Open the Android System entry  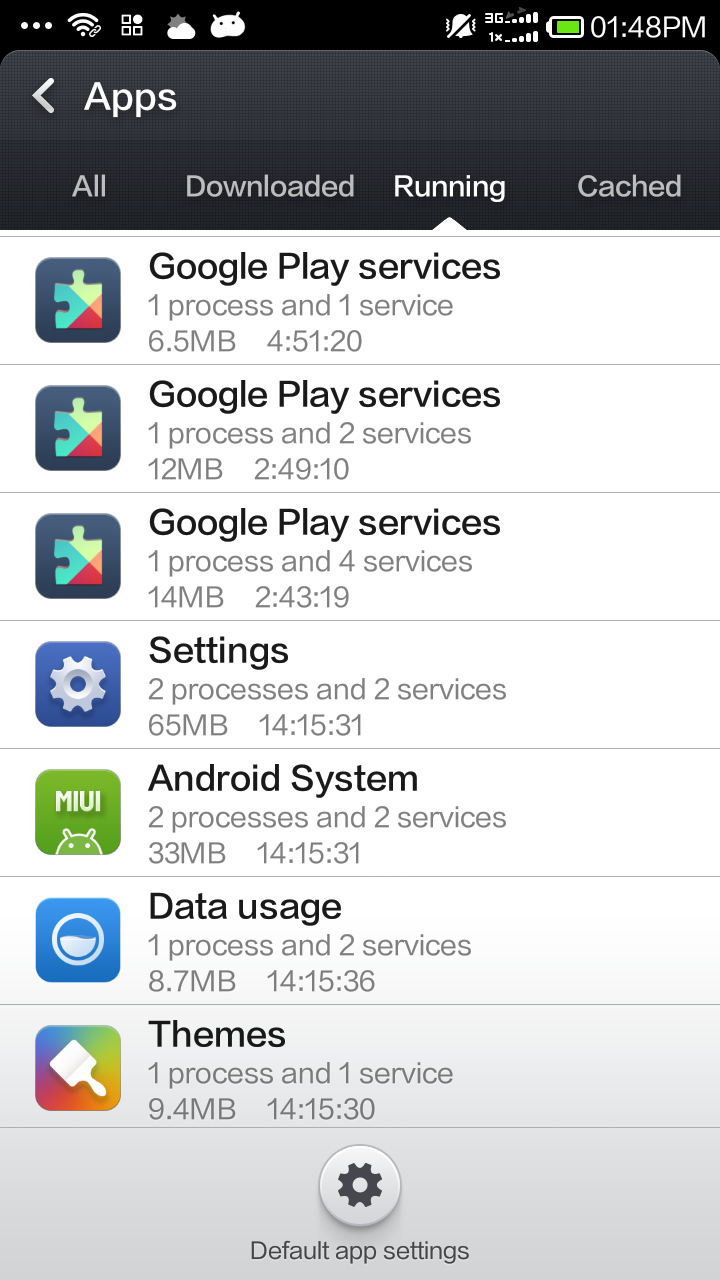[360, 813]
